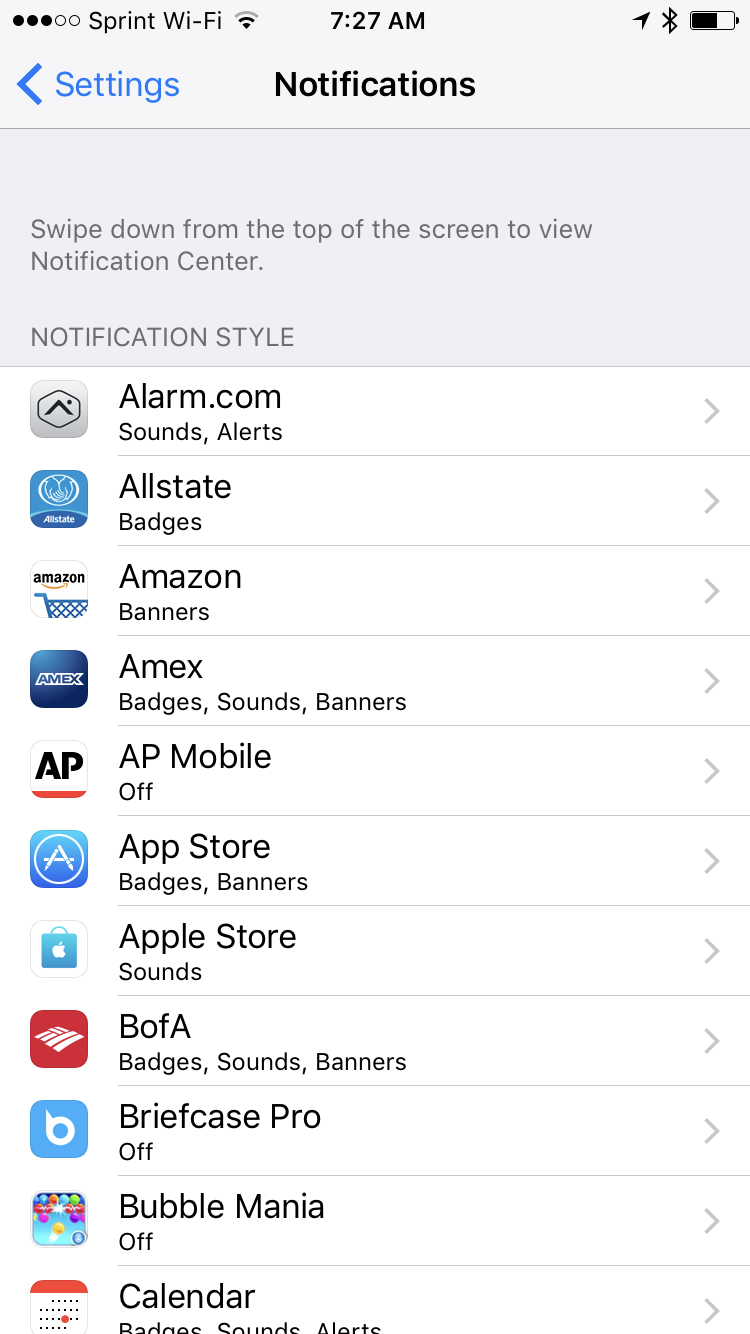Open Amex notification settings
The width and height of the screenshot is (750, 1334).
(x=375, y=681)
